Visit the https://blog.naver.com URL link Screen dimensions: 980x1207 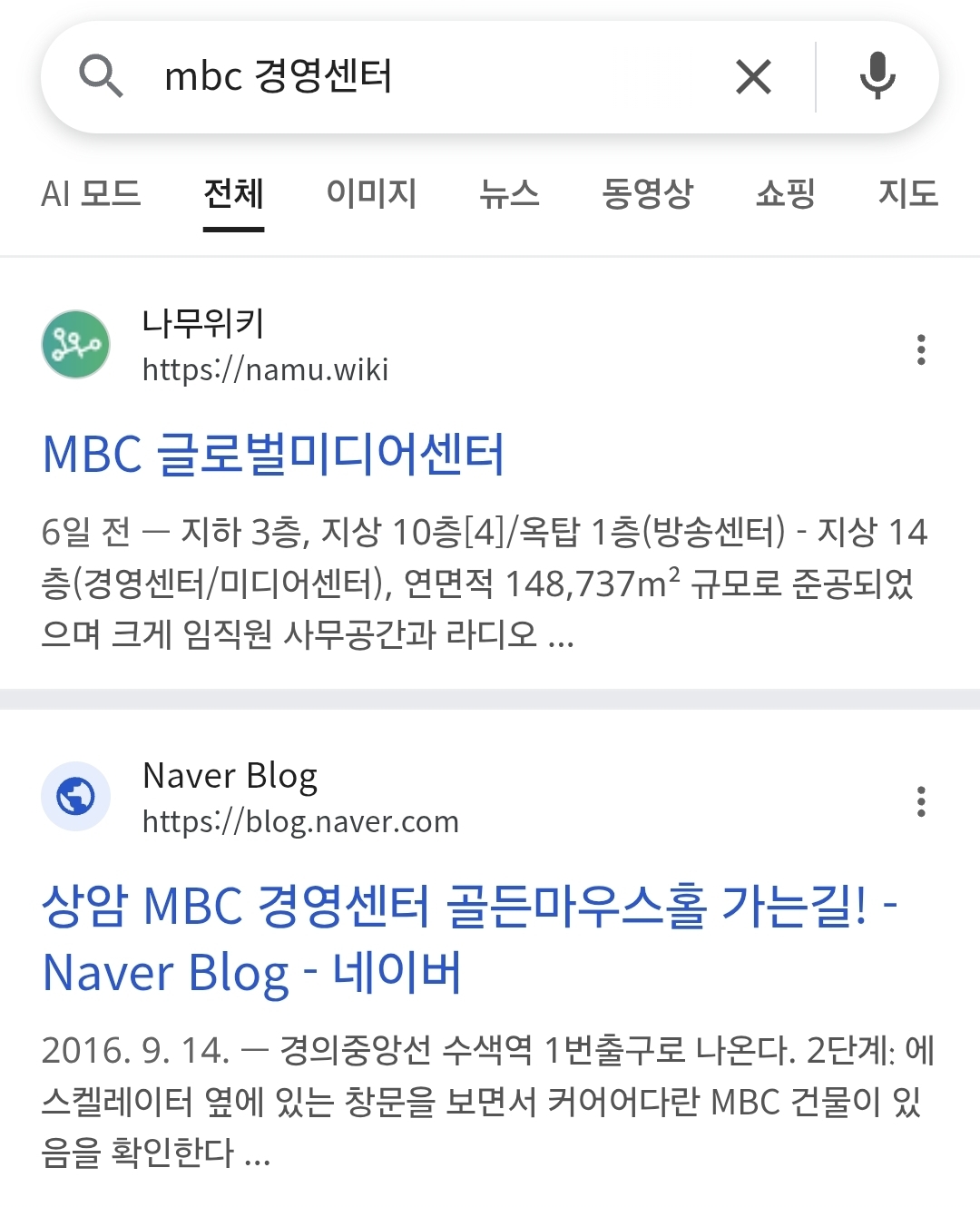click(300, 822)
